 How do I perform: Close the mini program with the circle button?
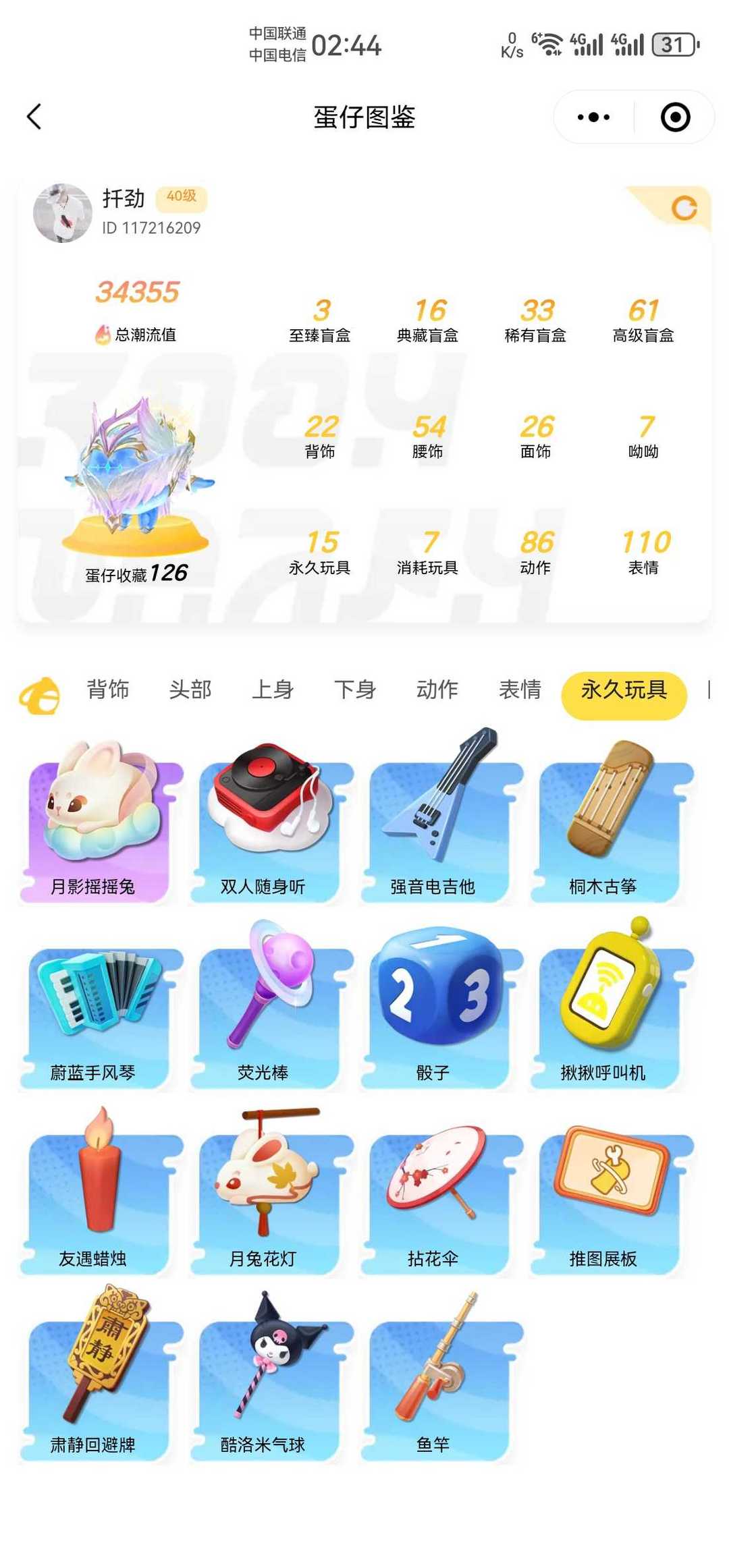[675, 117]
